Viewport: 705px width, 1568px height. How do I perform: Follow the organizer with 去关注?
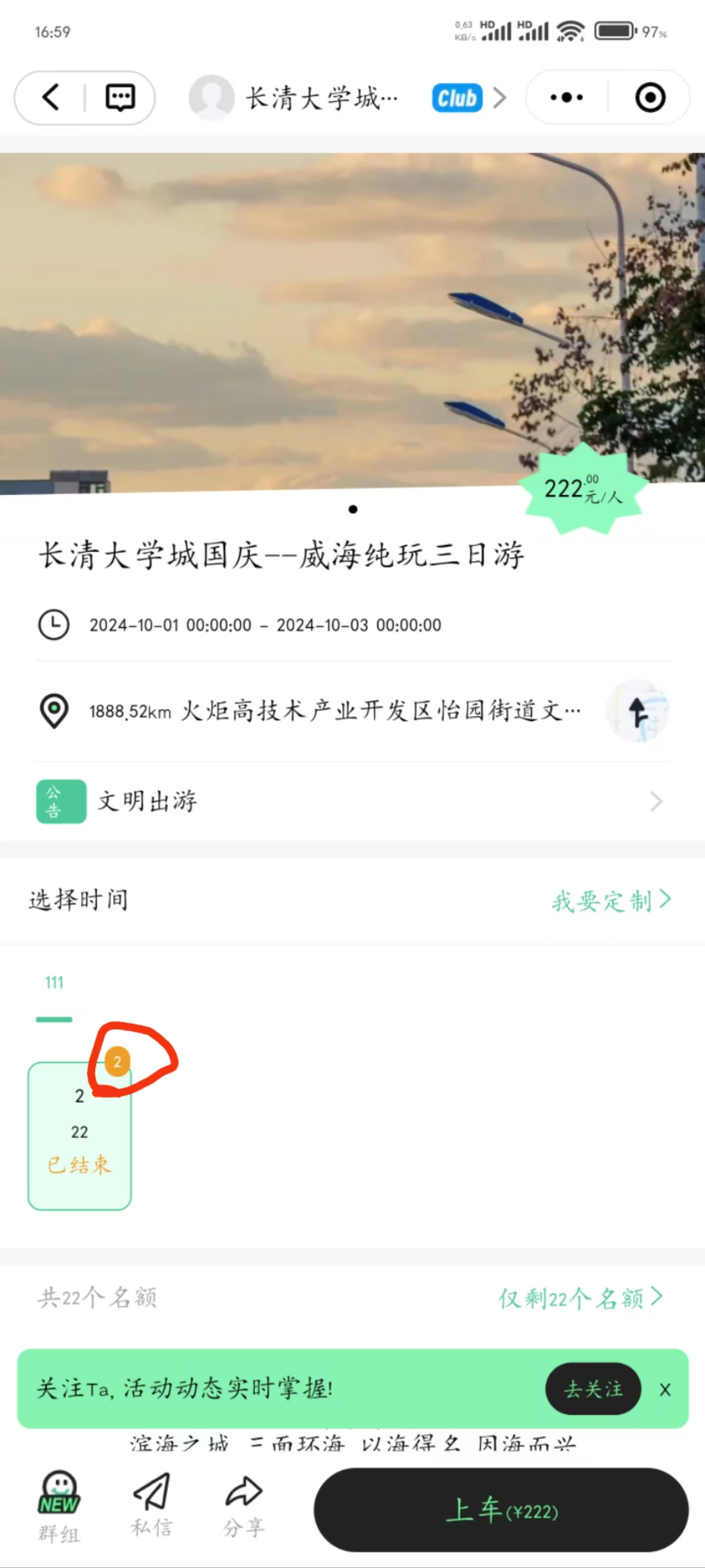593,1388
